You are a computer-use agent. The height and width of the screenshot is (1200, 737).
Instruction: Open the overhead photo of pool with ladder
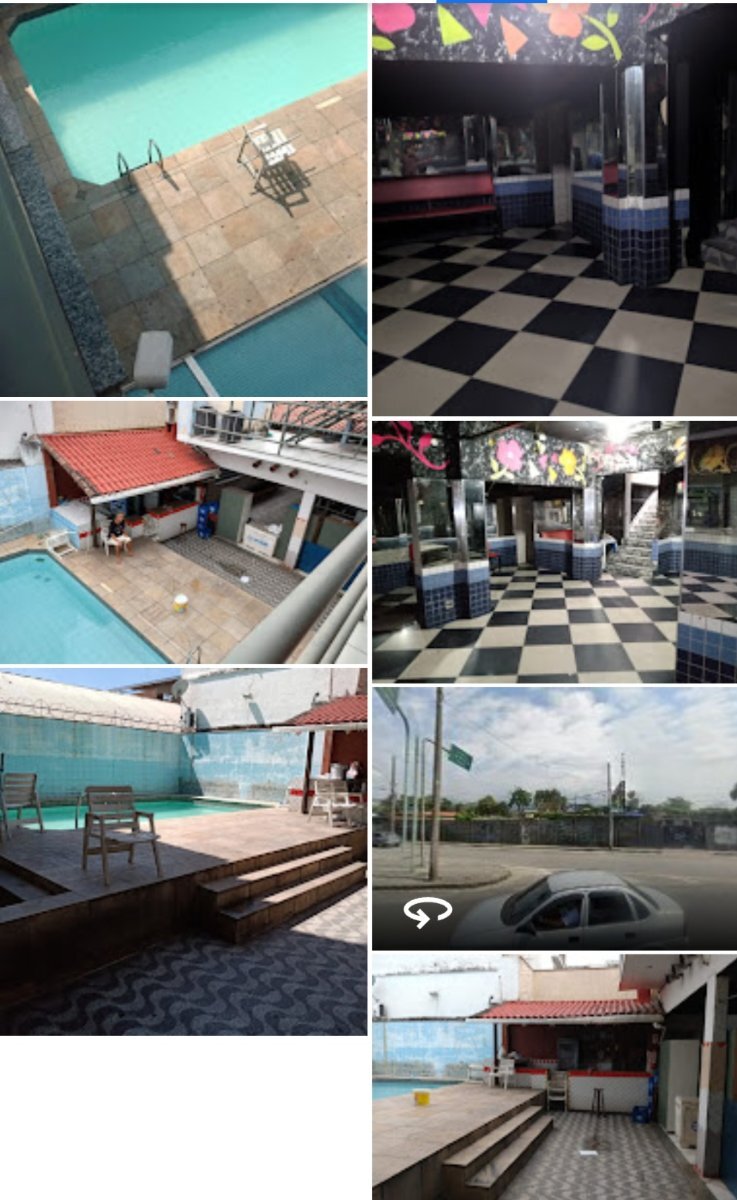pyautogui.click(x=183, y=199)
